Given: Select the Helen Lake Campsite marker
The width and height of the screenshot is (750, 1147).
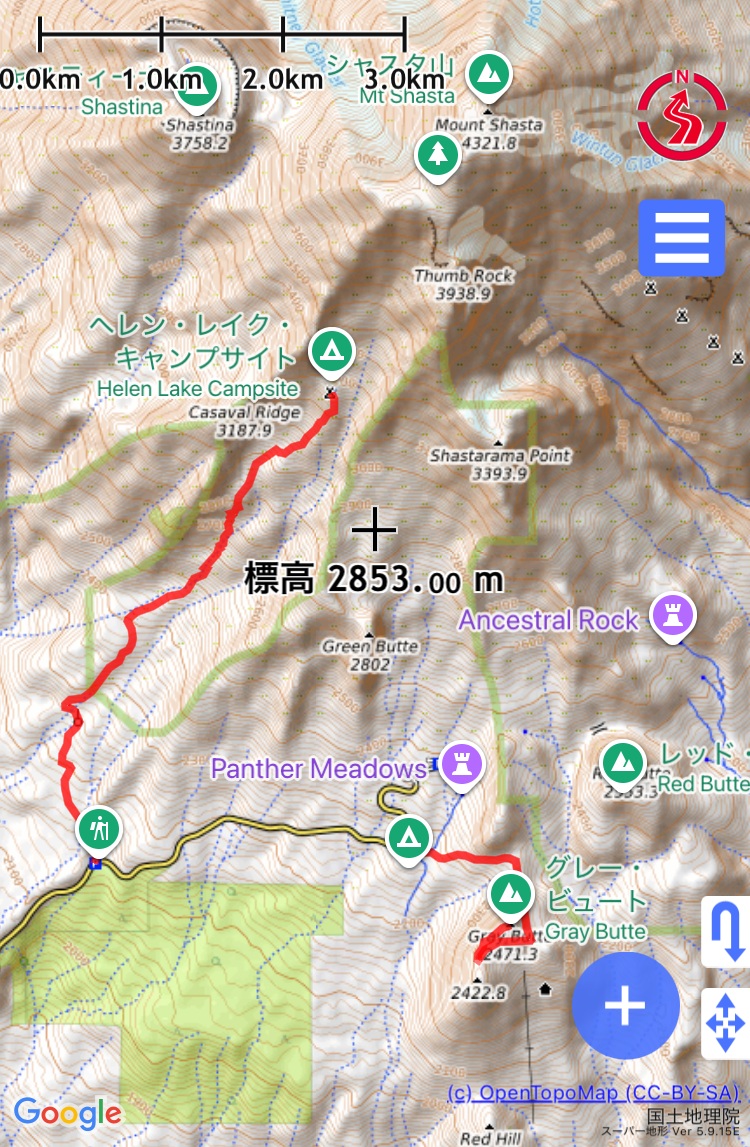Looking at the screenshot, I should click(x=331, y=351).
